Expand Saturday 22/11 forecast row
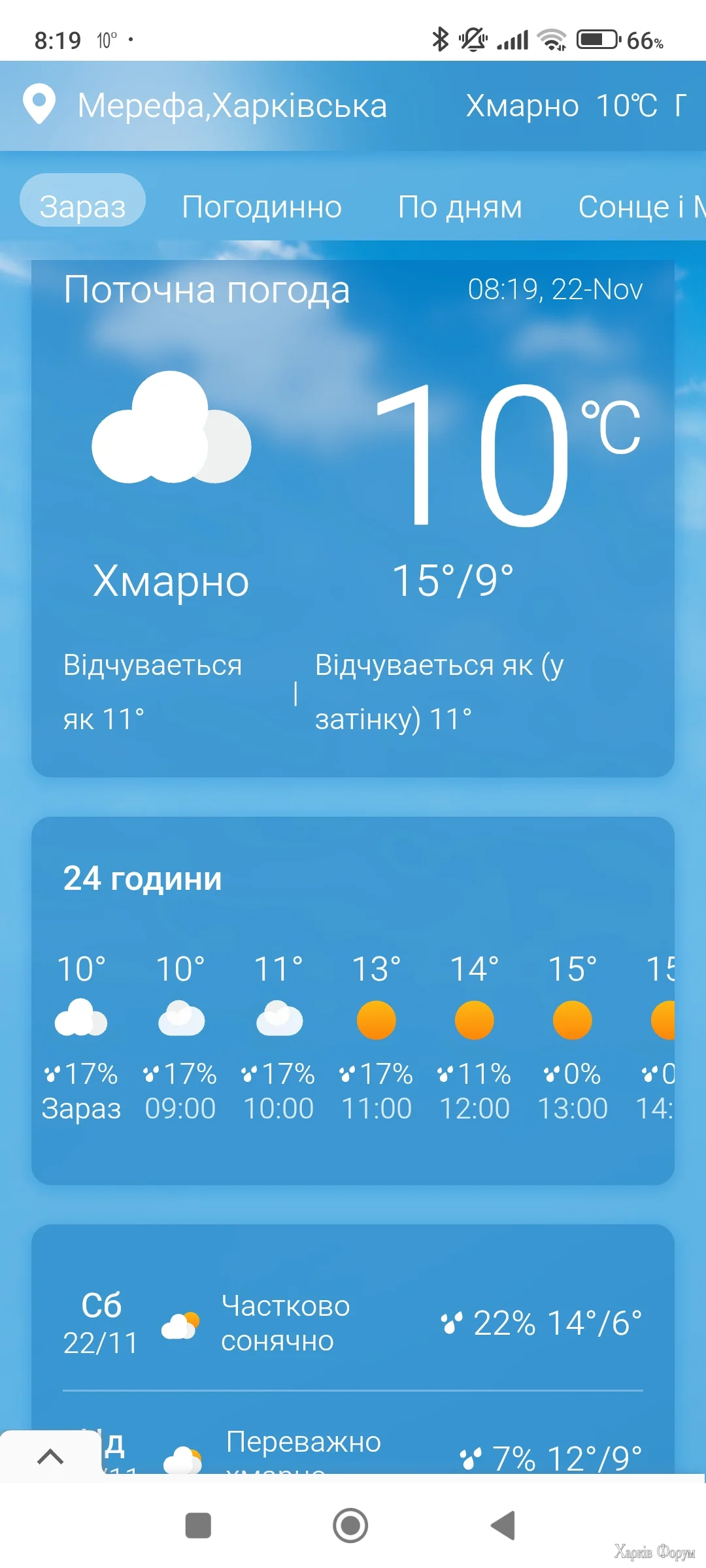 point(353,1323)
